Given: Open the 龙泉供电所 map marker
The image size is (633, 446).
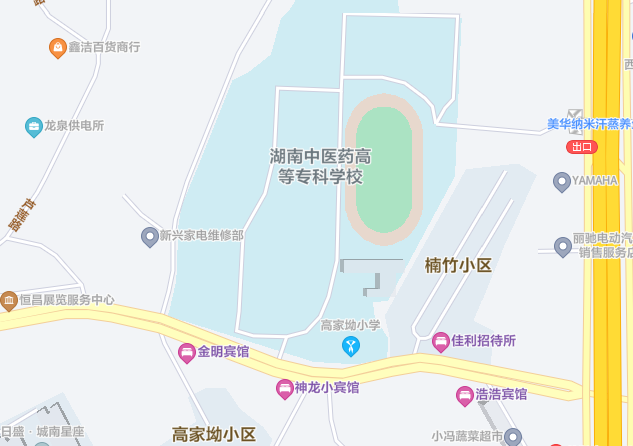Looking at the screenshot, I should click(34, 127).
